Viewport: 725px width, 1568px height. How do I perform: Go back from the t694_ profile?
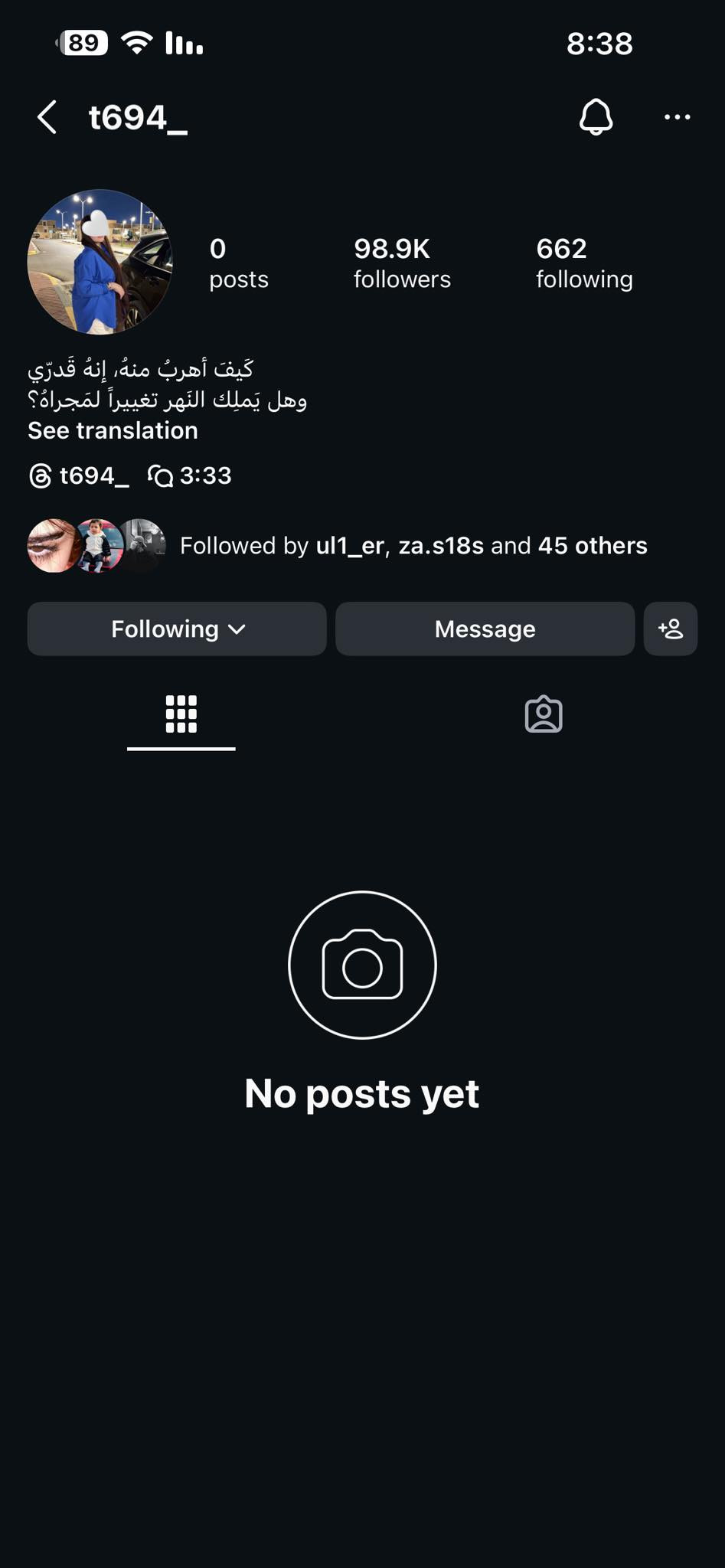click(47, 117)
